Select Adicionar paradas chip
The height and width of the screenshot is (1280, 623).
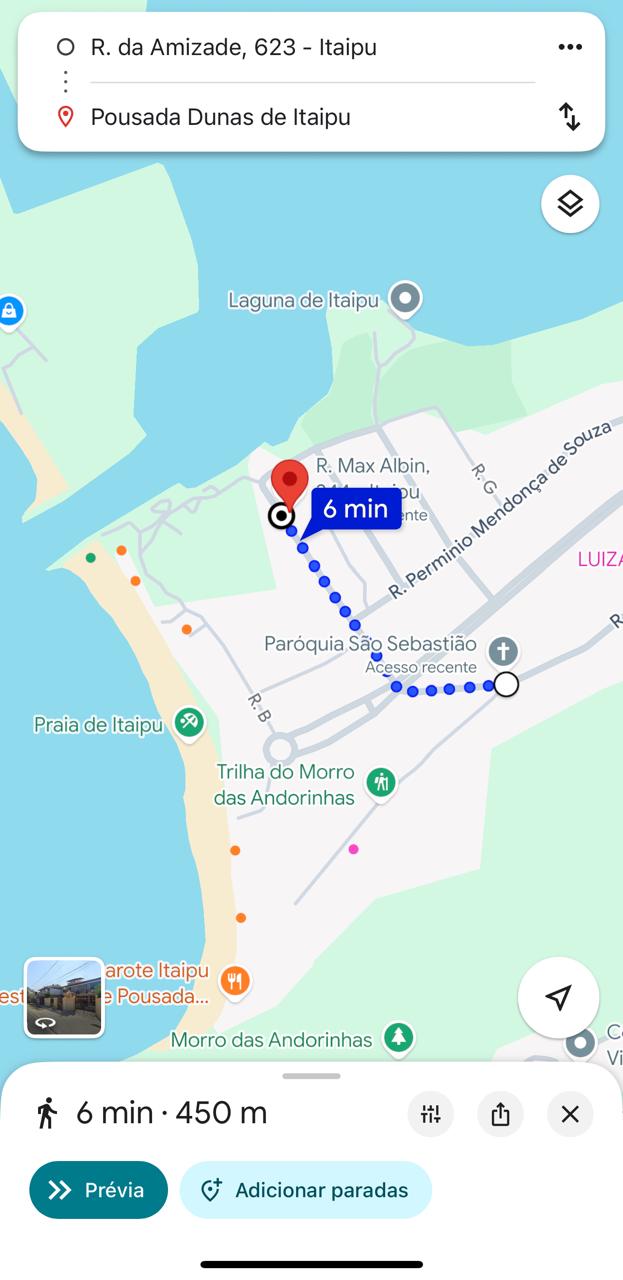point(306,1190)
